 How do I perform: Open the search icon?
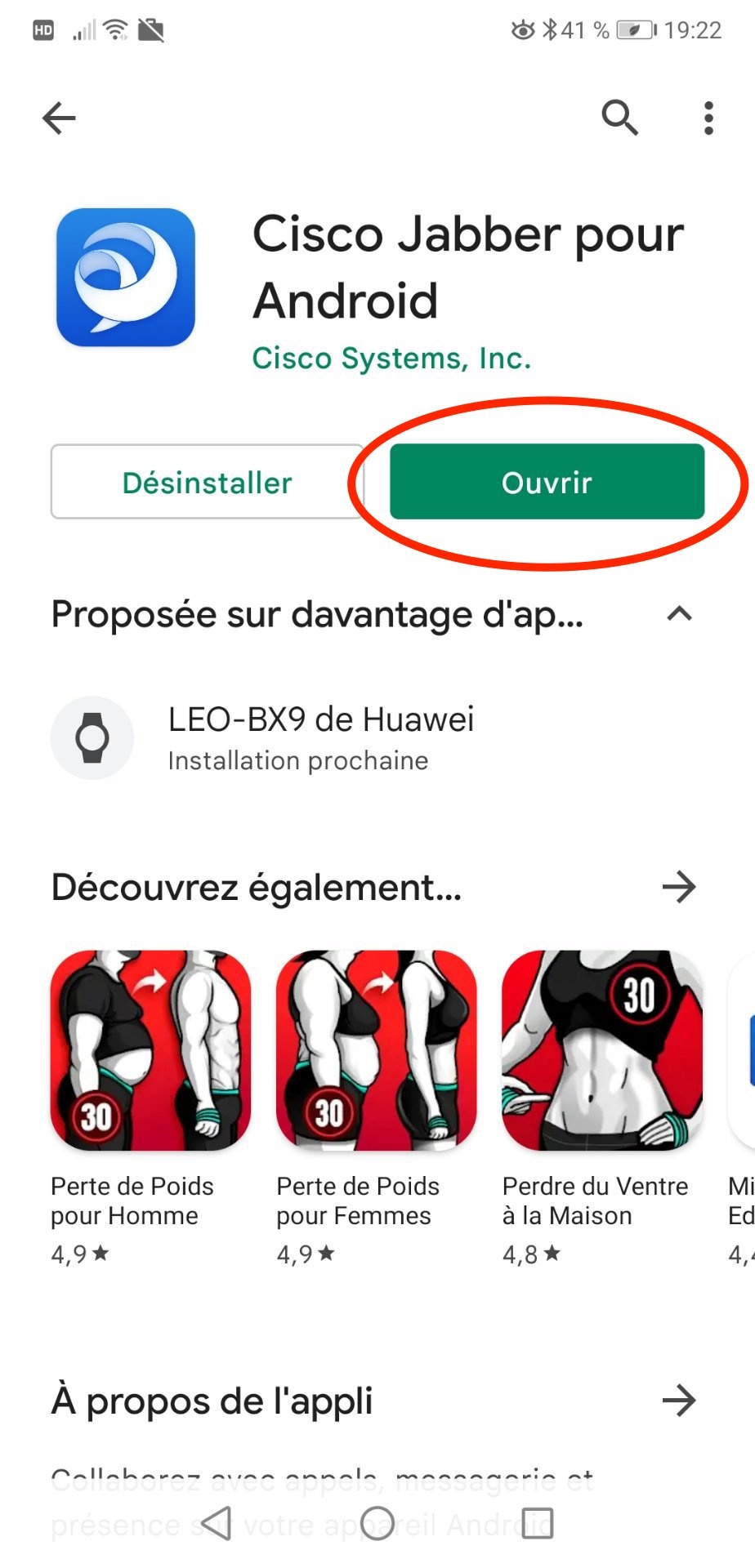[x=619, y=118]
